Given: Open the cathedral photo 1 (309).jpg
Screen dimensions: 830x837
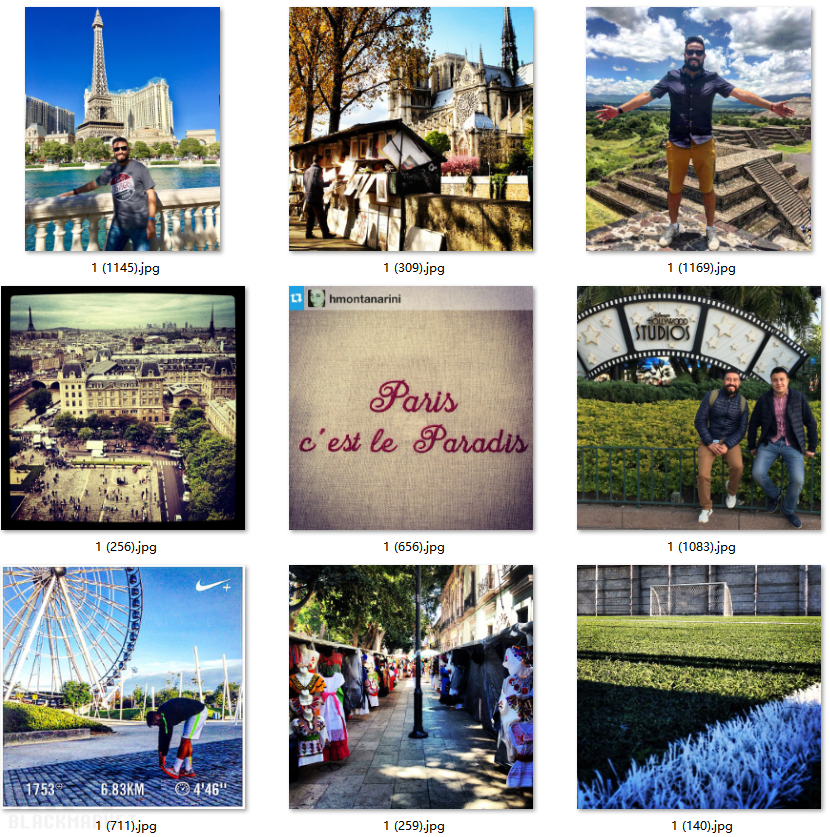Looking at the screenshot, I should pos(411,128).
